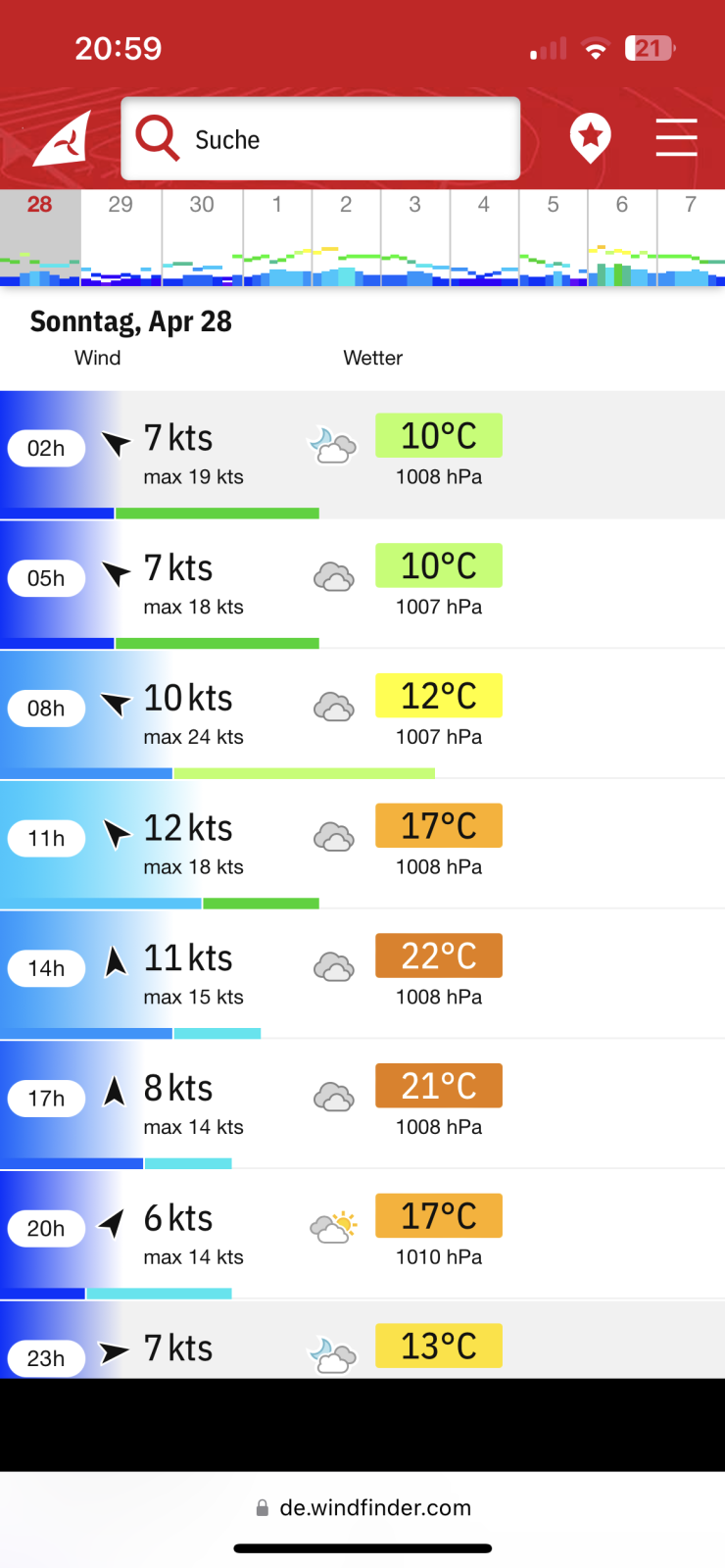
Task: Switch to day 5 forecast
Action: pos(553,235)
